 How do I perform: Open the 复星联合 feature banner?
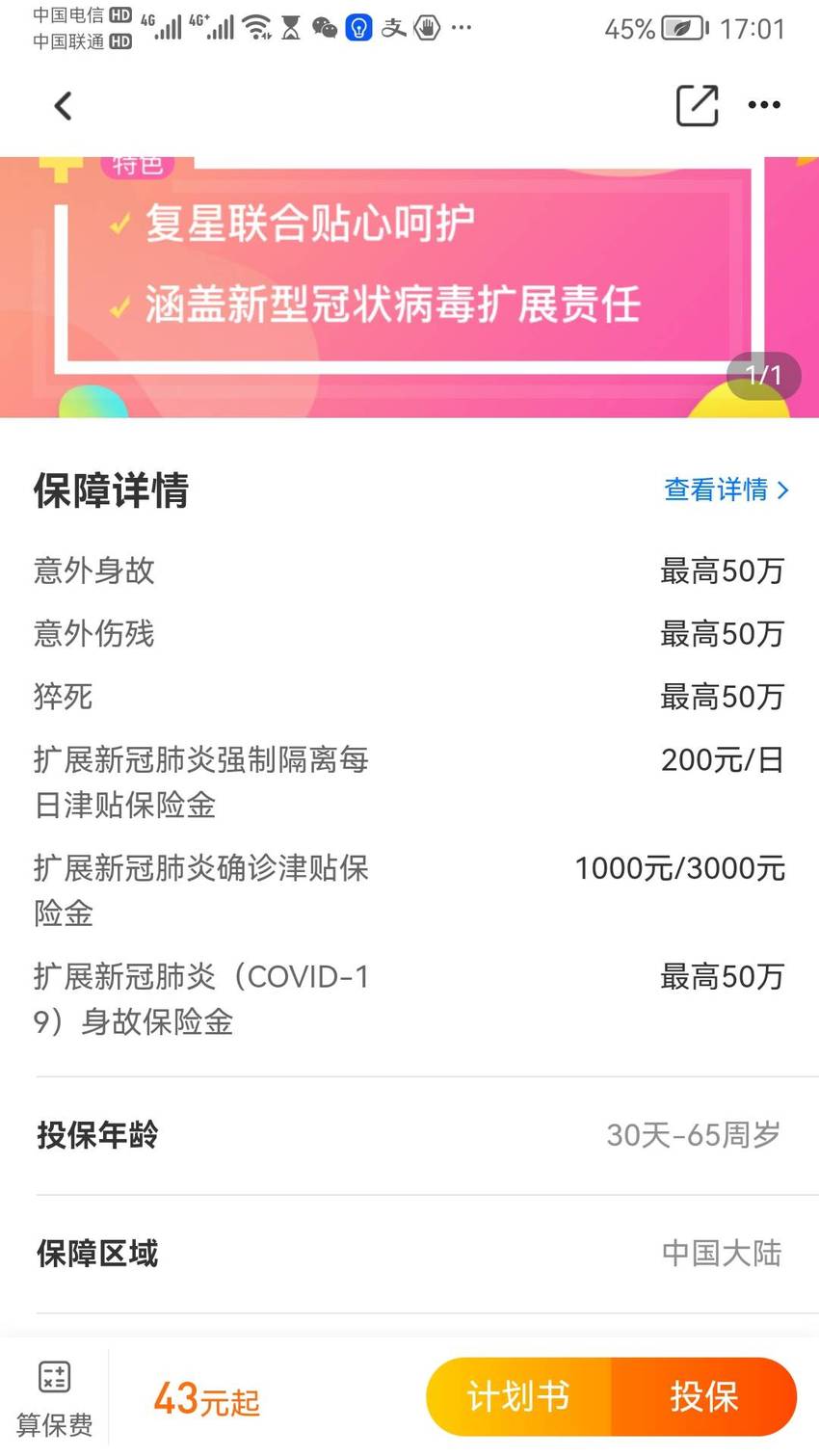click(x=409, y=287)
